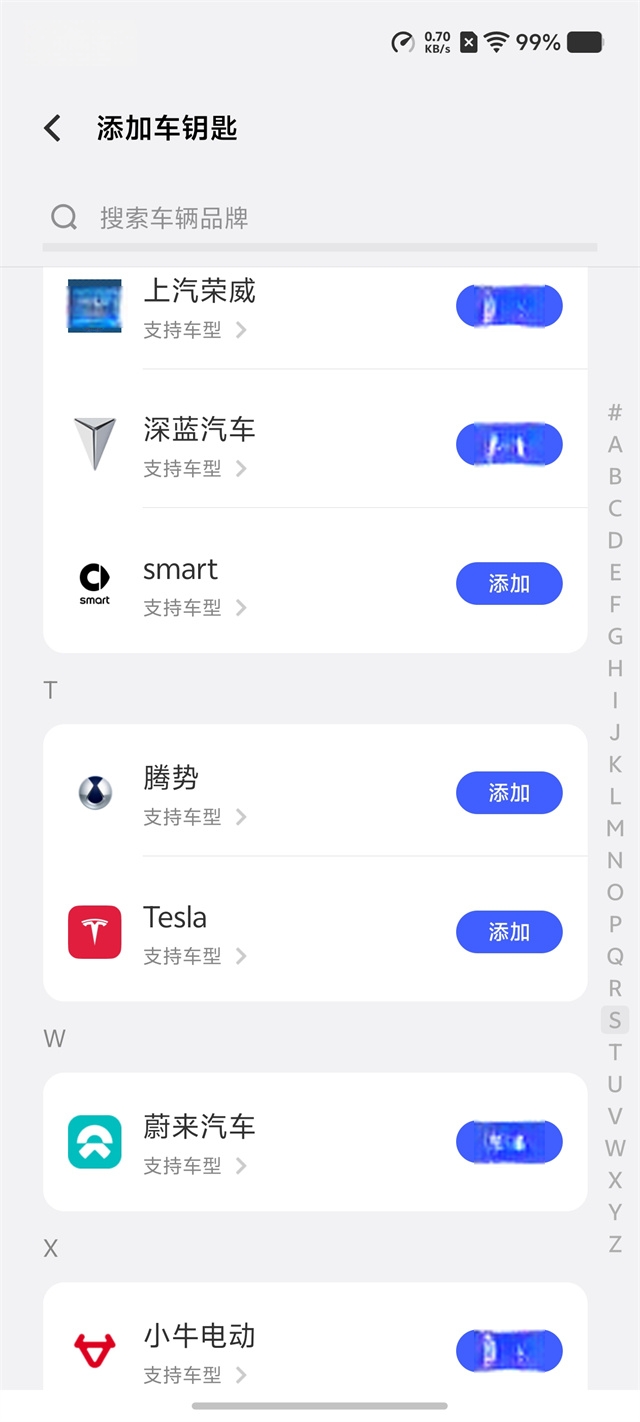See supported models for Tesla
Screen dimensions: 640x1422
point(195,956)
